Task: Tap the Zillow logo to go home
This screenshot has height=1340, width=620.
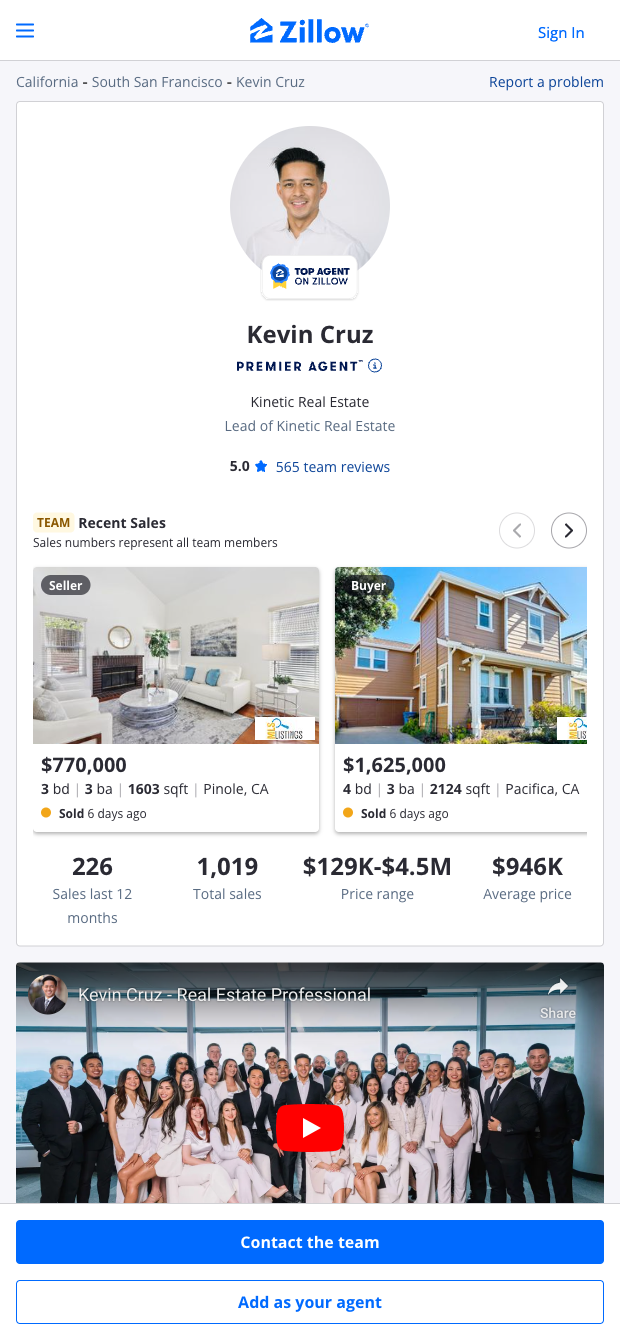Action: click(x=309, y=32)
